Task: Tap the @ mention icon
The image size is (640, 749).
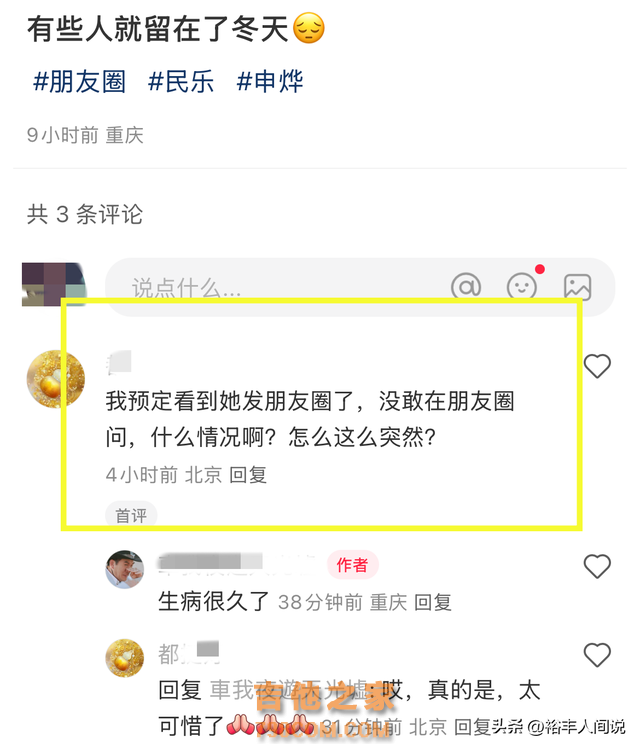Action: 466,288
